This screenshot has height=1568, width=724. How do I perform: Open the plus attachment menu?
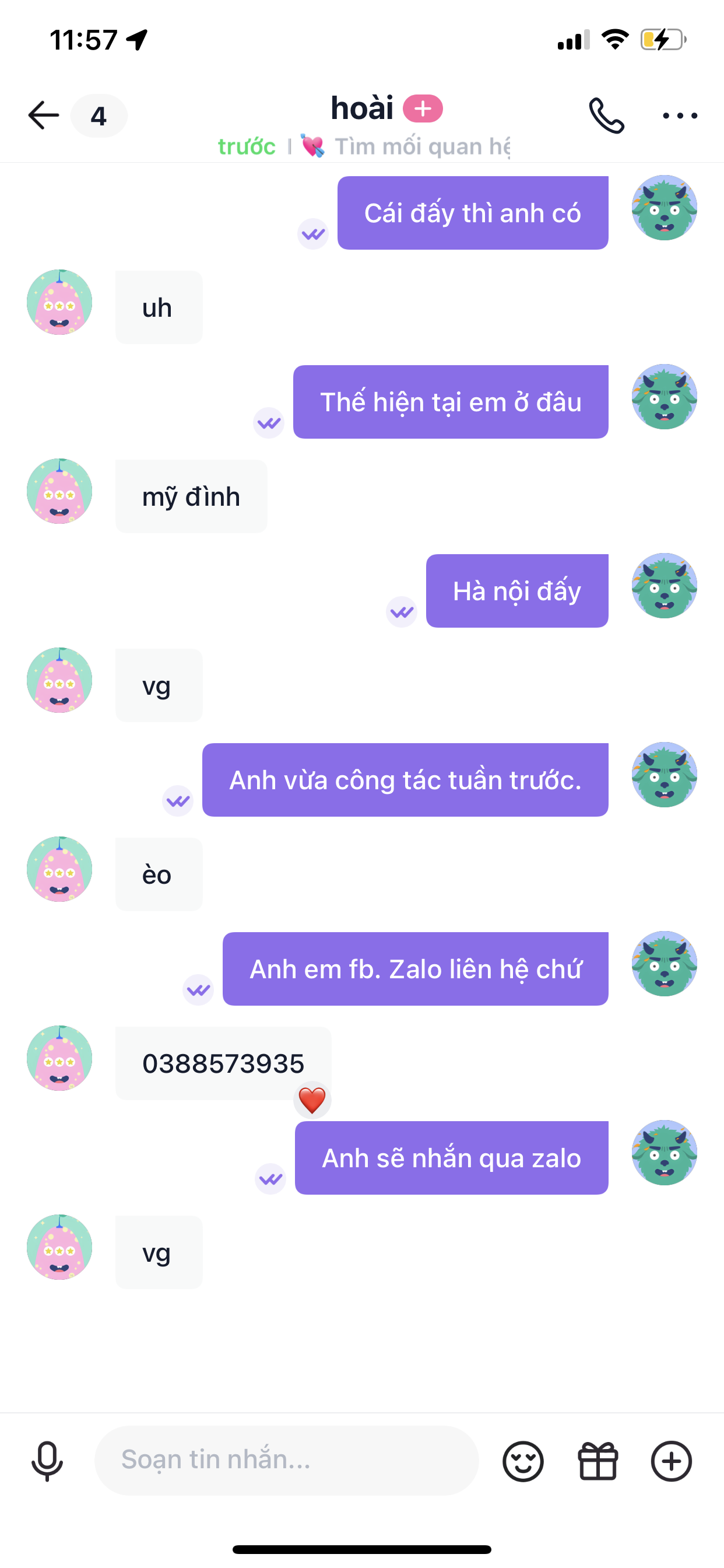(671, 1460)
